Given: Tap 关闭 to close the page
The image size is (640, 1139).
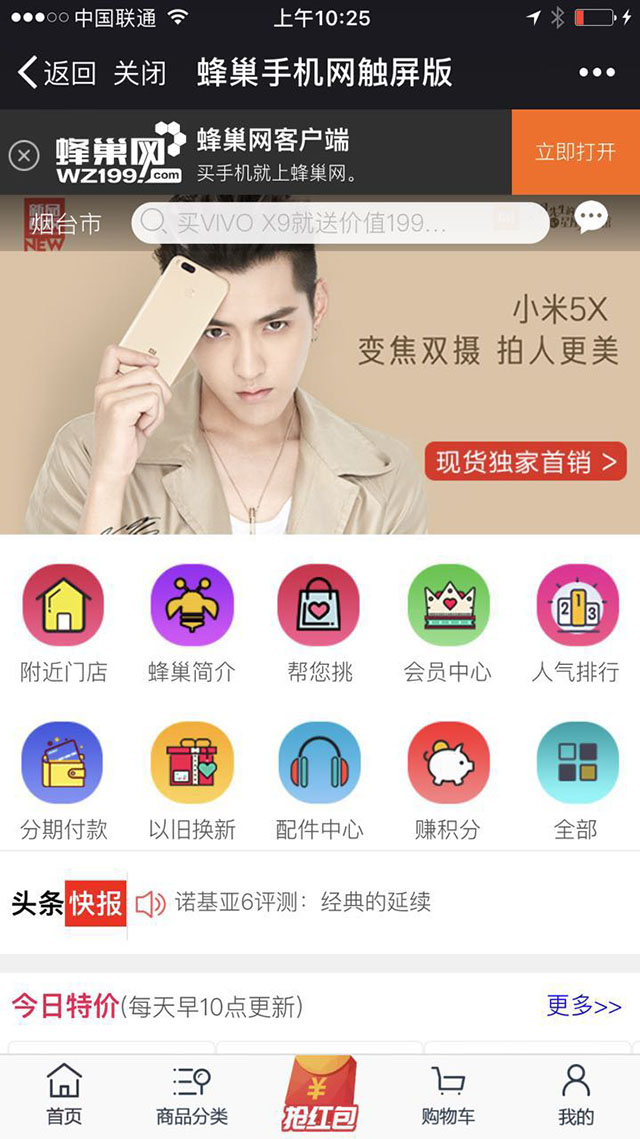Looking at the screenshot, I should click(139, 73).
